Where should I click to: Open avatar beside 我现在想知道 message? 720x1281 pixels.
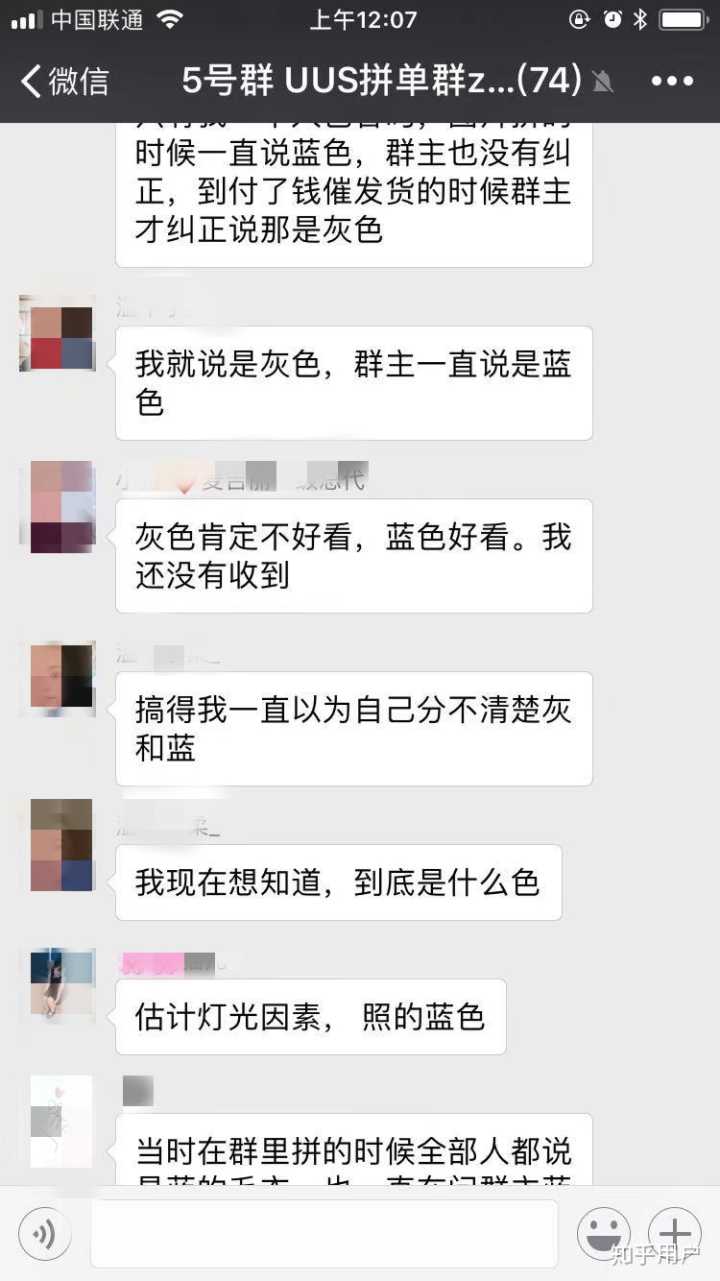tap(57, 845)
